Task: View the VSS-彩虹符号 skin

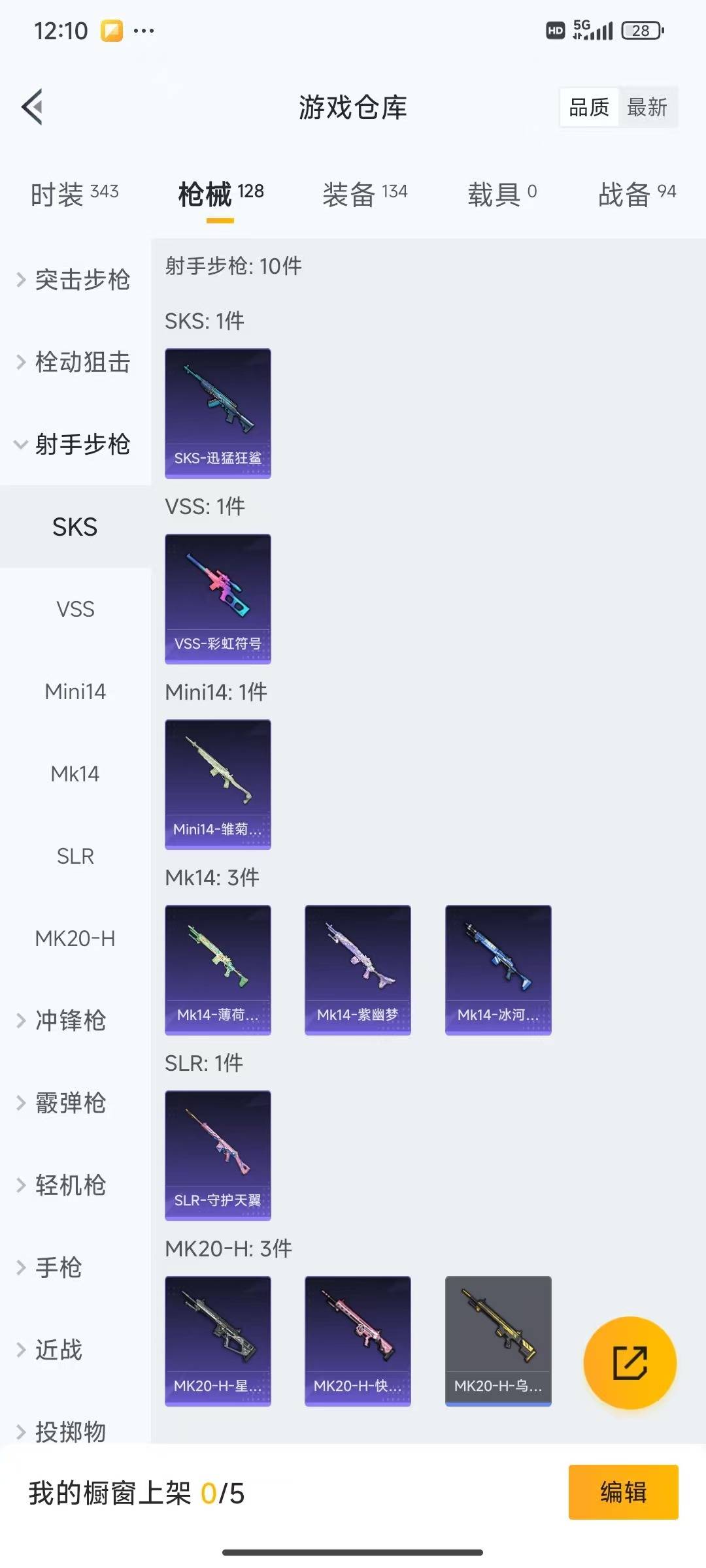Action: point(218,598)
